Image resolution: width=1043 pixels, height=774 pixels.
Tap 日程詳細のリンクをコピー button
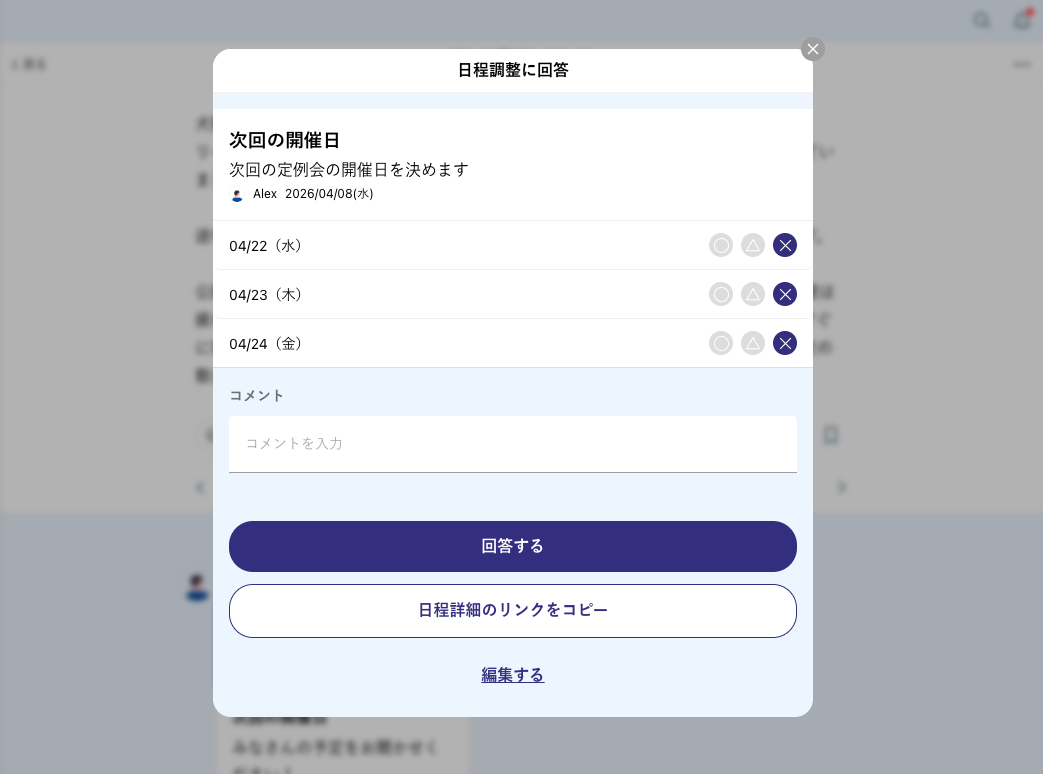coord(512,610)
